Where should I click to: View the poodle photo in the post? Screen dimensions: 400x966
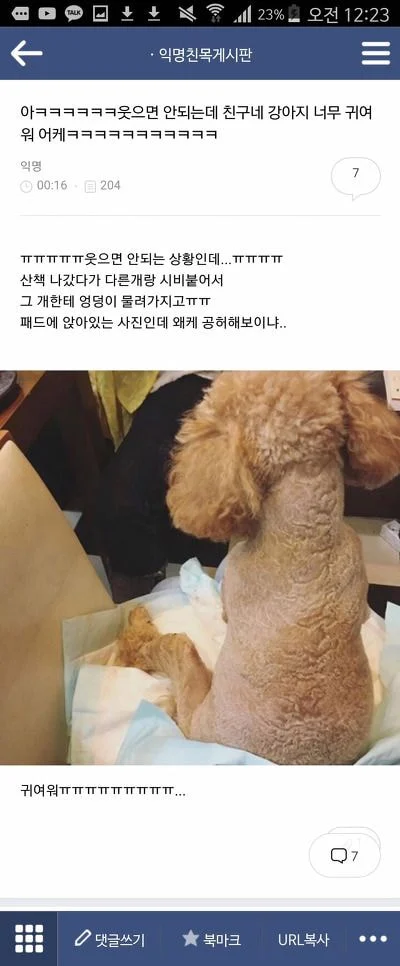click(x=200, y=567)
